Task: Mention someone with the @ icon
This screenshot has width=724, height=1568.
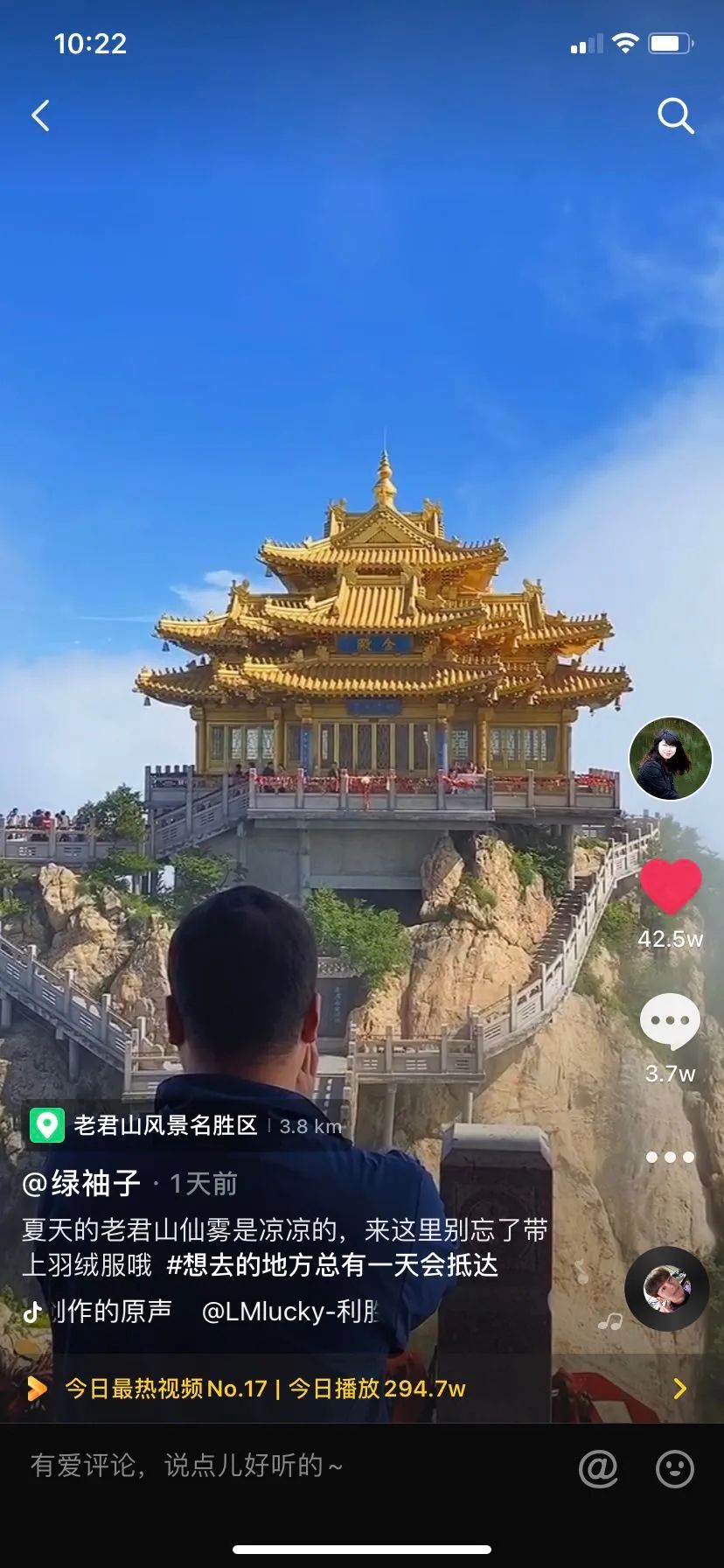Action: 598,1468
